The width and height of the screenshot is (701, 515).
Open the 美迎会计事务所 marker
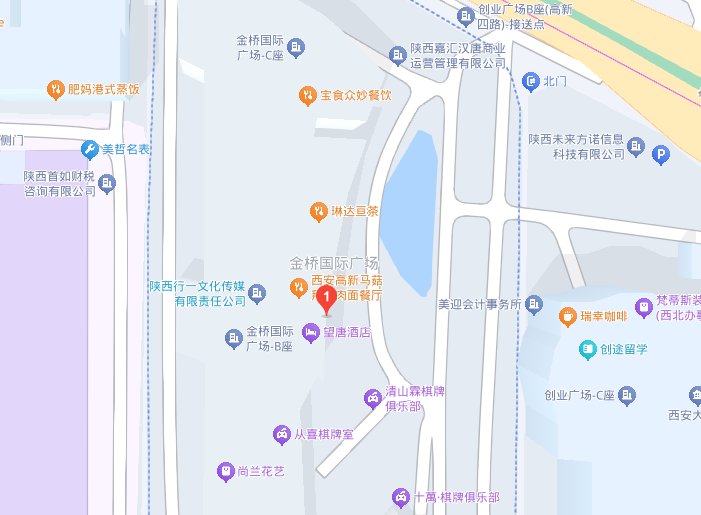[534, 303]
